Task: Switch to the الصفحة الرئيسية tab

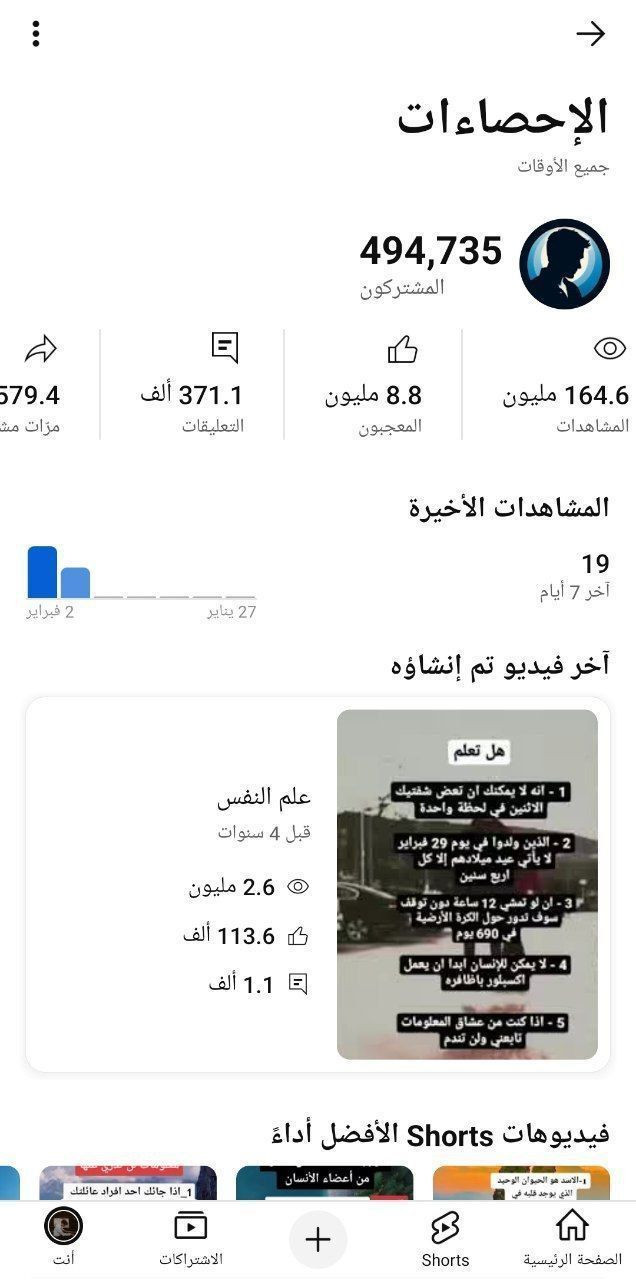Action: [x=572, y=1239]
